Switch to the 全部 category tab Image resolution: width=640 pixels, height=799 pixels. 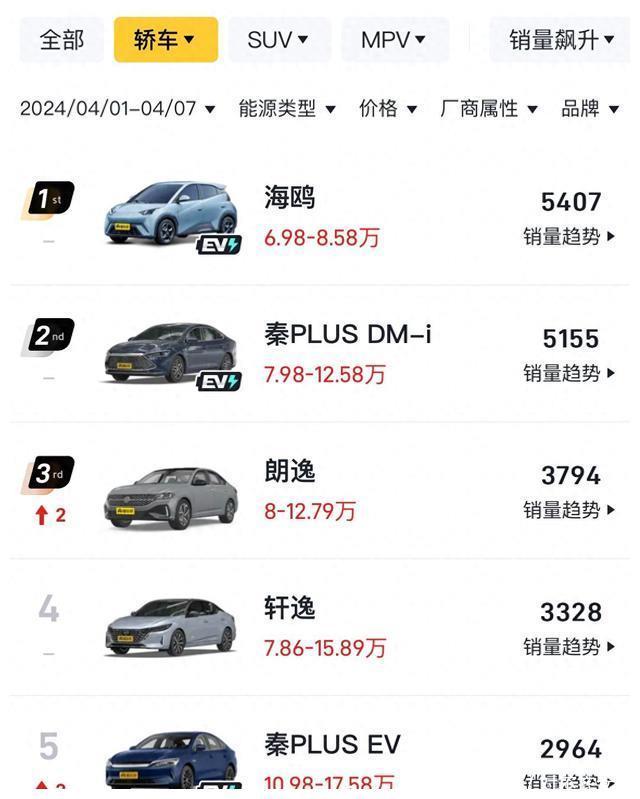61,40
